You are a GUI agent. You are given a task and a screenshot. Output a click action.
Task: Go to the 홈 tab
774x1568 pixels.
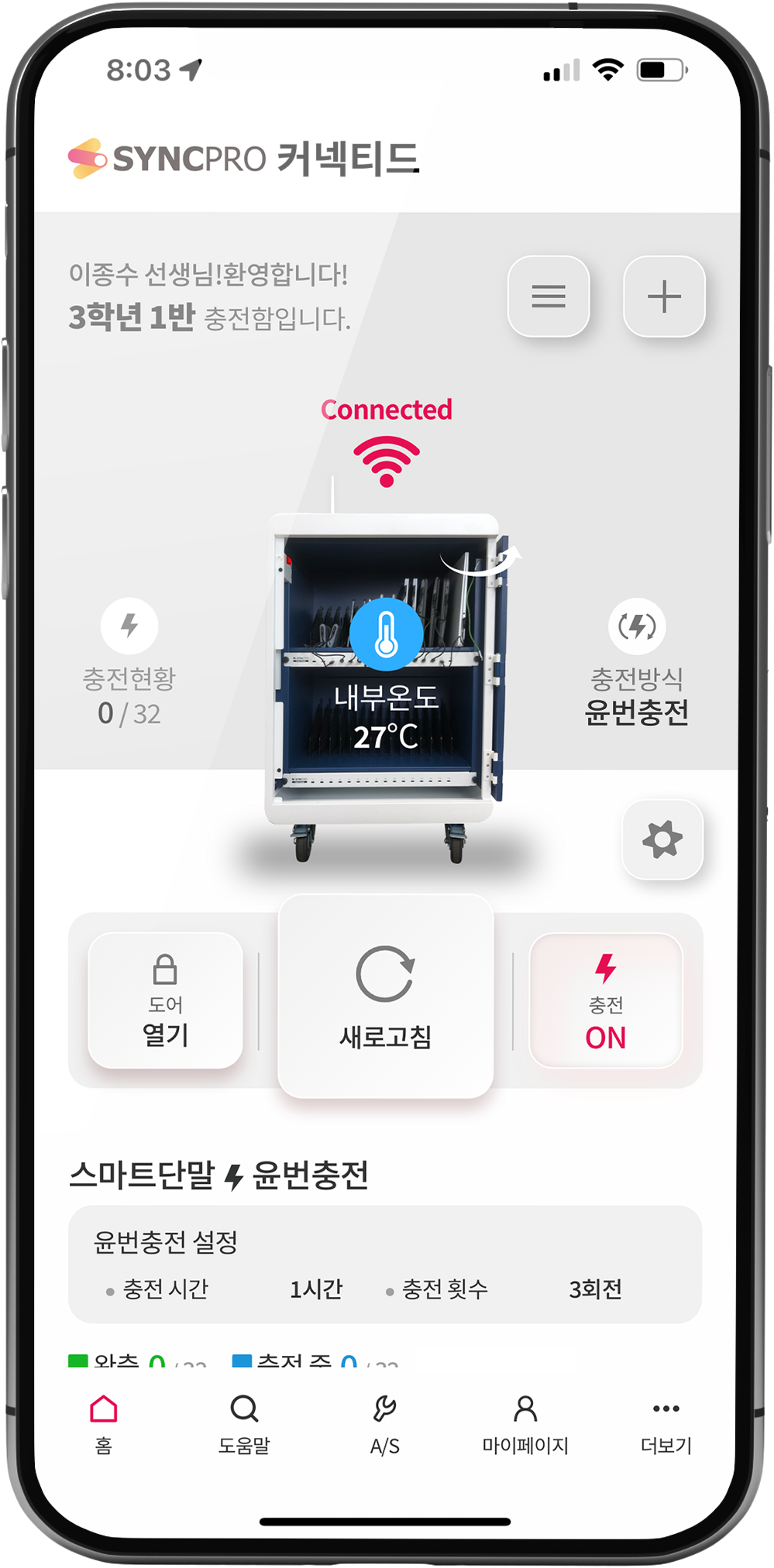click(x=104, y=1423)
